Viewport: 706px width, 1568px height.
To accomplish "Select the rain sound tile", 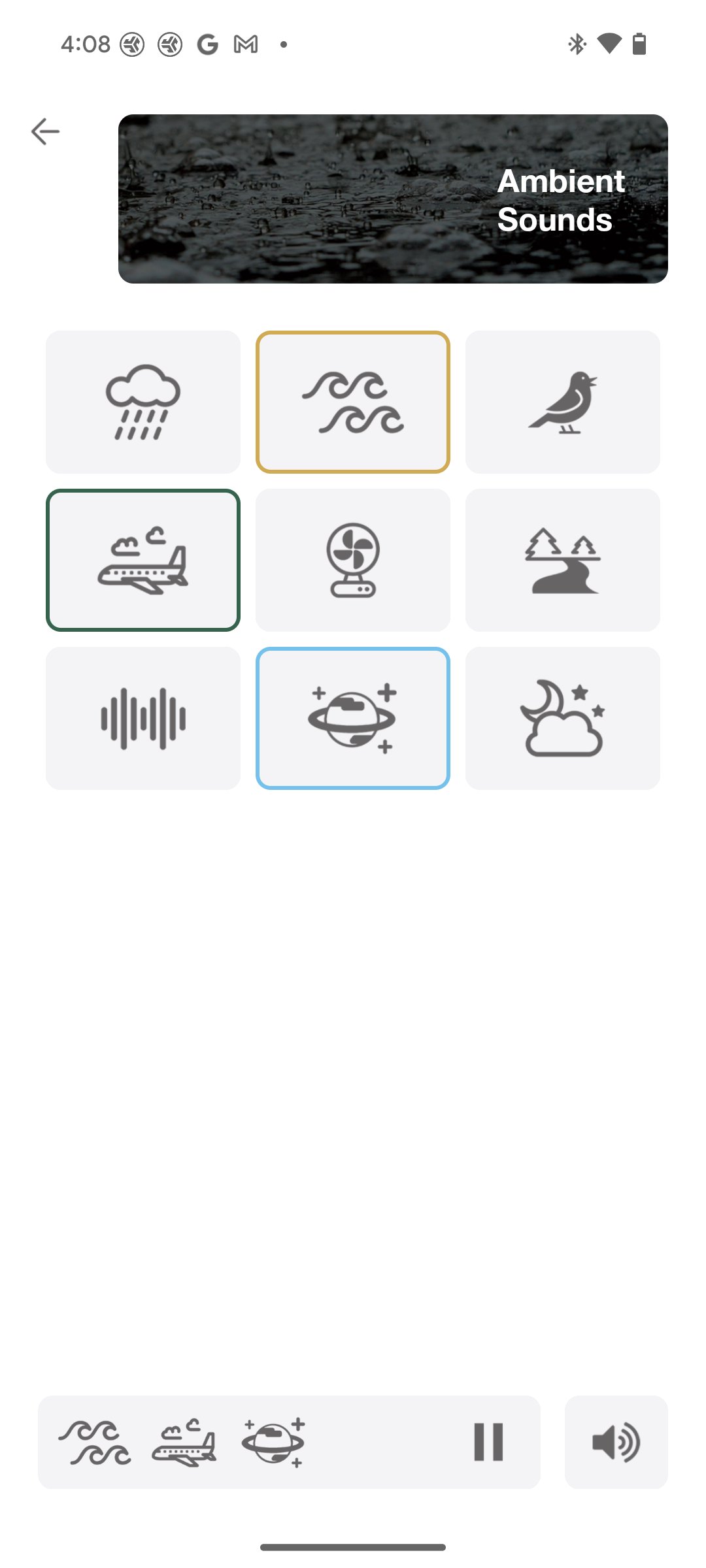I will [143, 401].
